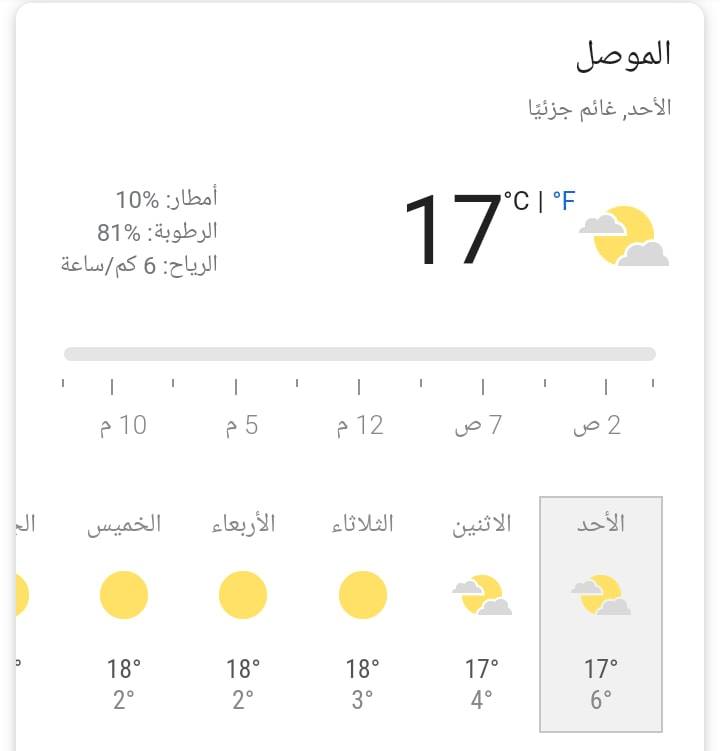Viewport: 720px width, 751px height.
Task: Select Monday (الاثنين) forecast
Action: [x=482, y=614]
